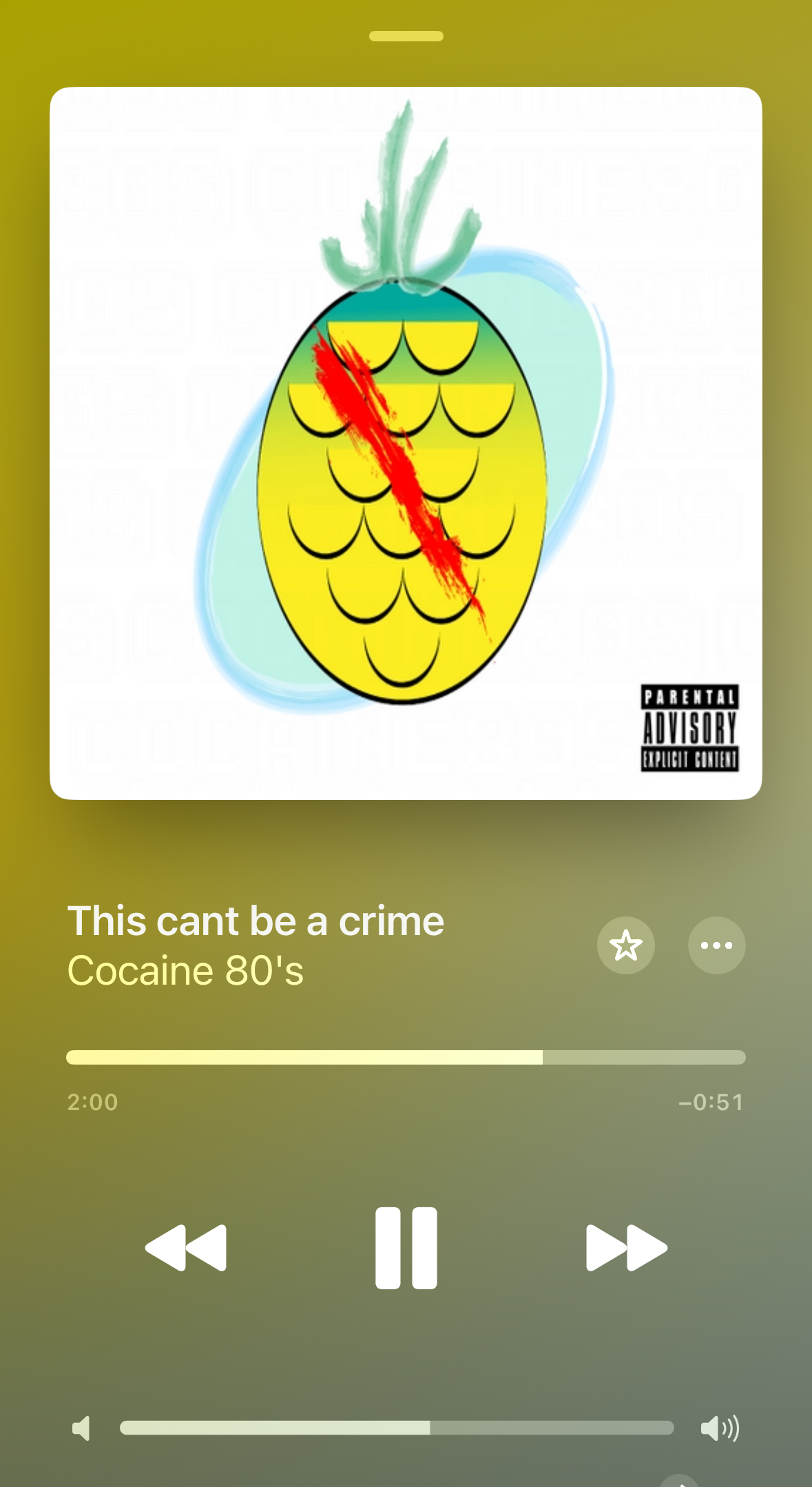Viewport: 812px width, 1487px height.
Task: Go back to the previous track
Action: [186, 1247]
